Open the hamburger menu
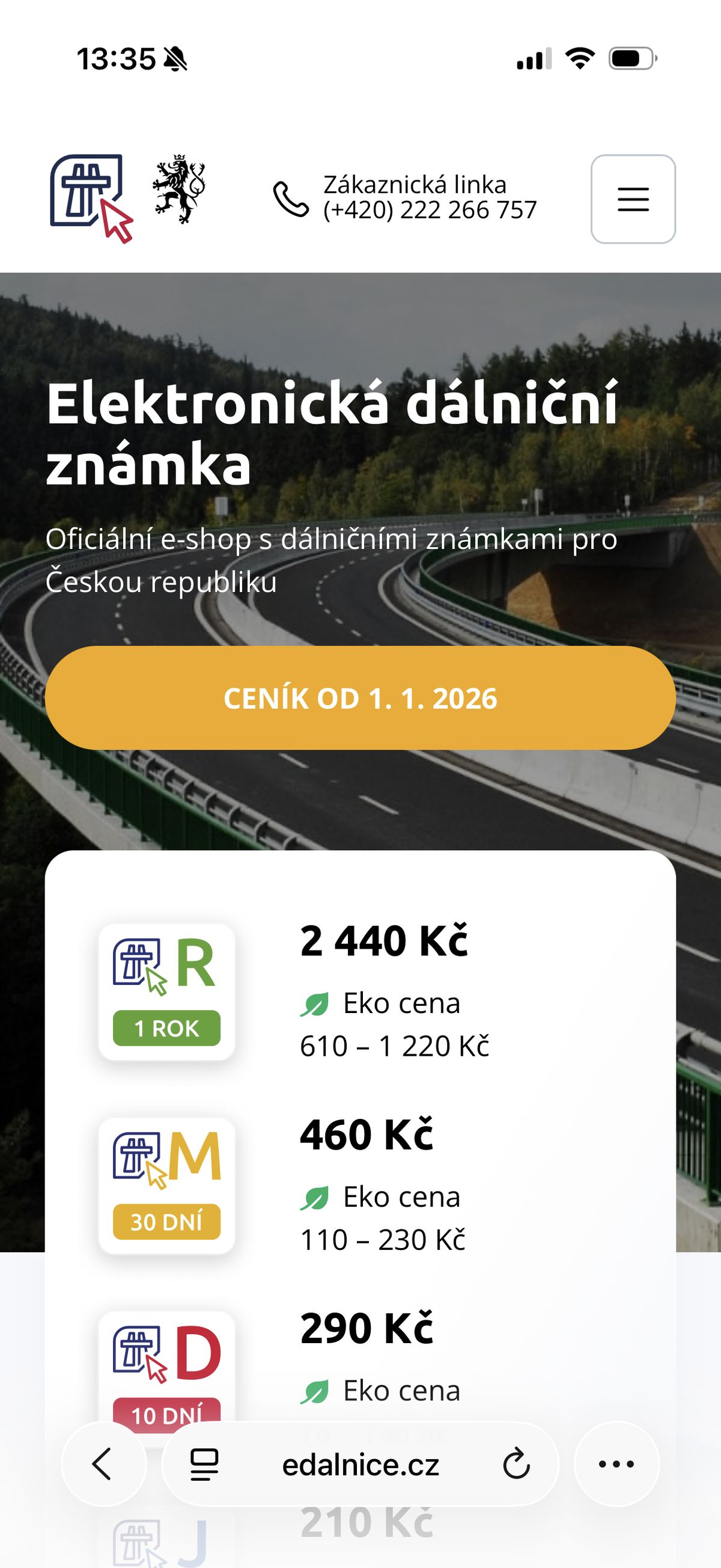The height and width of the screenshot is (1568, 721). [633, 199]
